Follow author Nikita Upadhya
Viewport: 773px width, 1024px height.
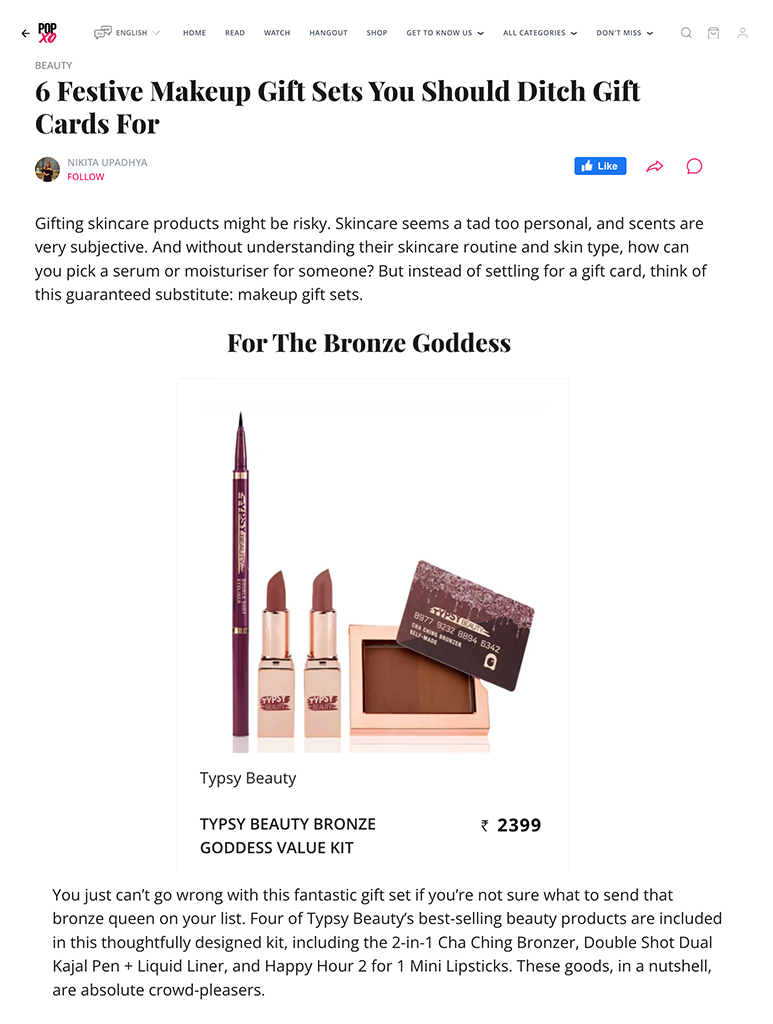pyautogui.click(x=86, y=177)
